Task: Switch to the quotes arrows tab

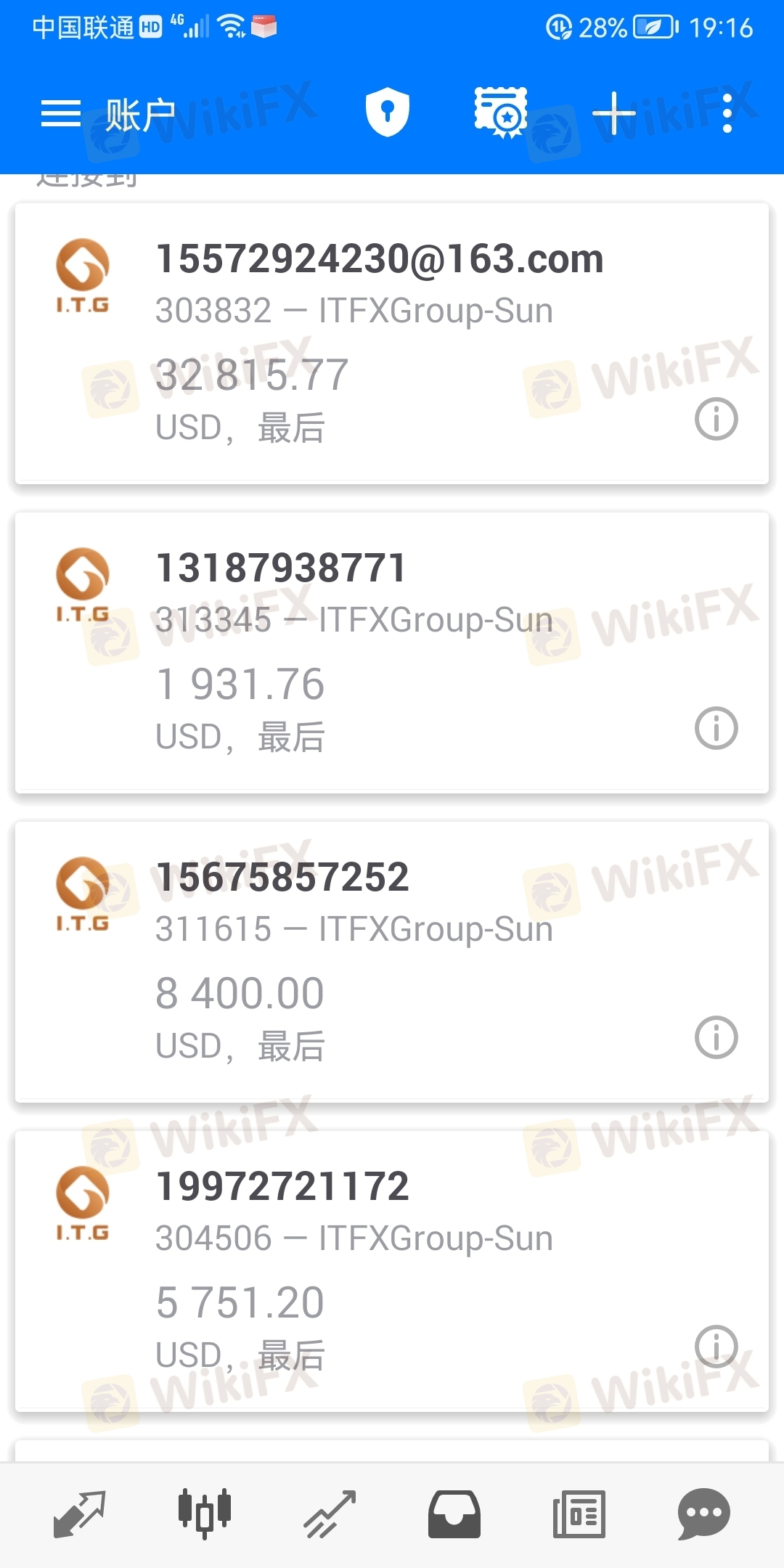Action: pyautogui.click(x=80, y=1514)
